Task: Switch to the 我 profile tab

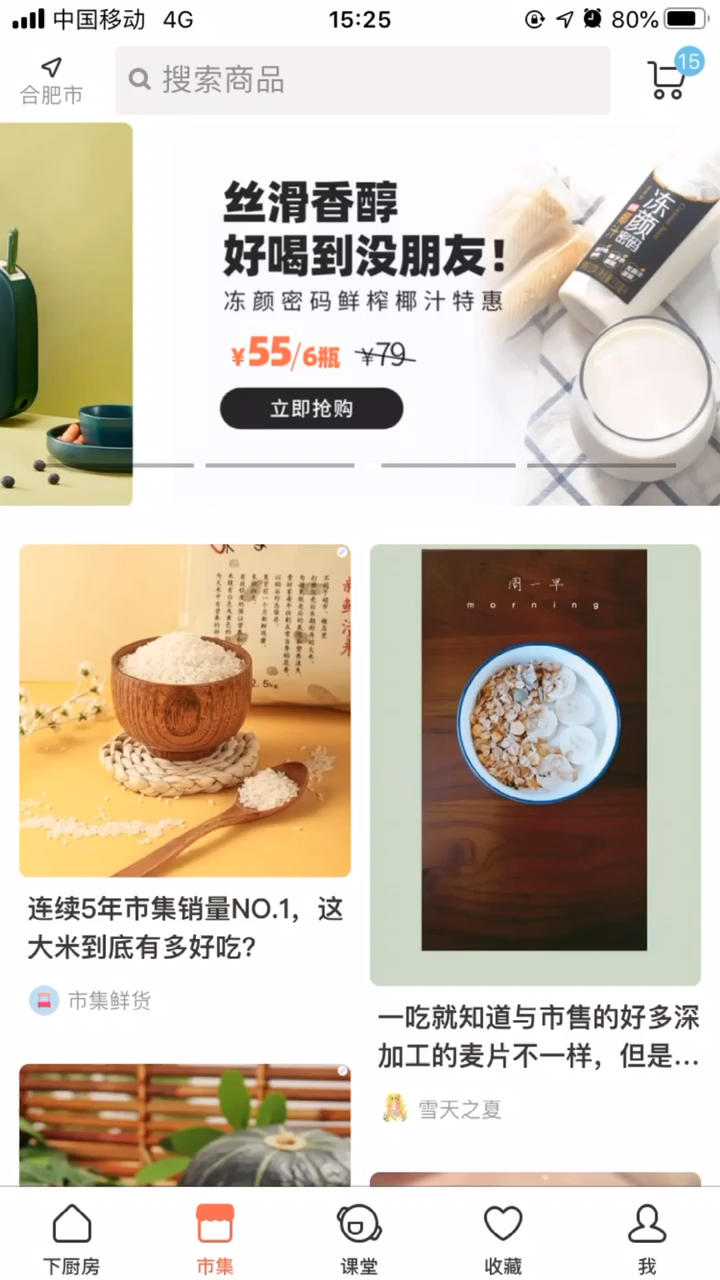Action: (x=647, y=1238)
